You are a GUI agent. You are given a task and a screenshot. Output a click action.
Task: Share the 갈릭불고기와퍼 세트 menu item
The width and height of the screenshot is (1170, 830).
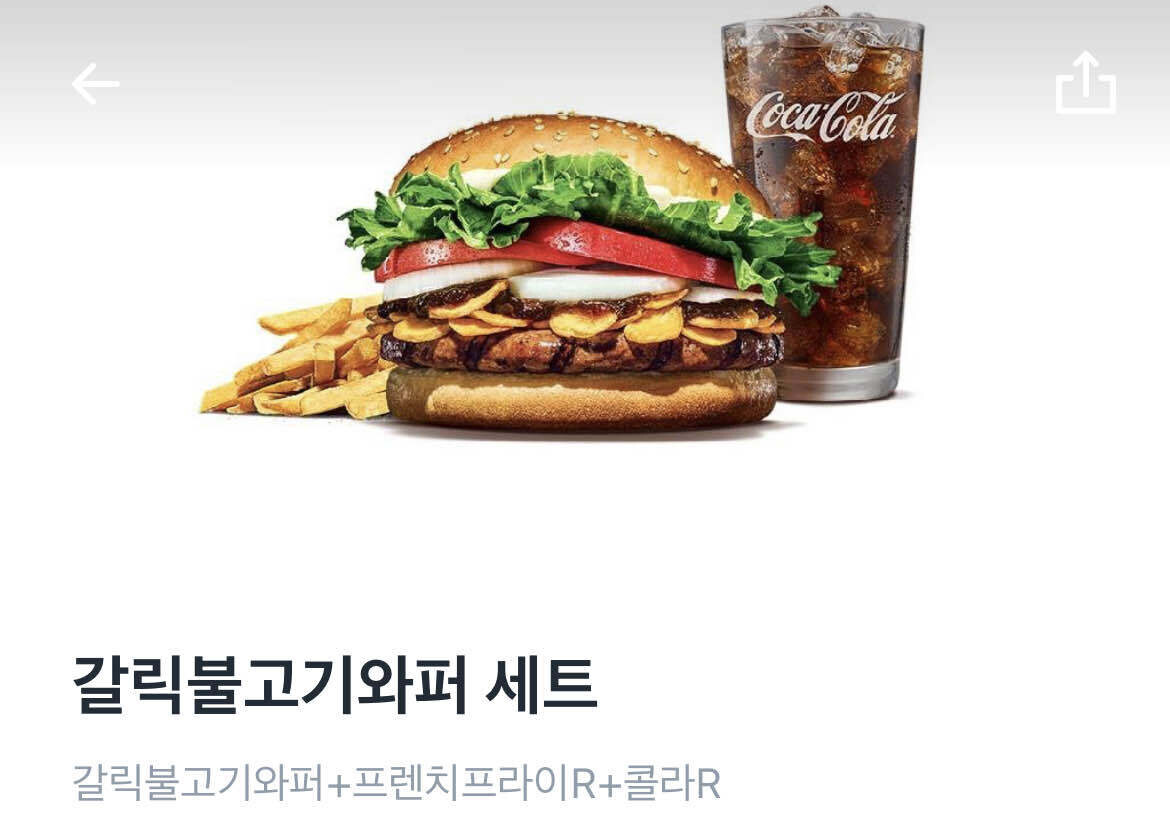[x=1085, y=84]
